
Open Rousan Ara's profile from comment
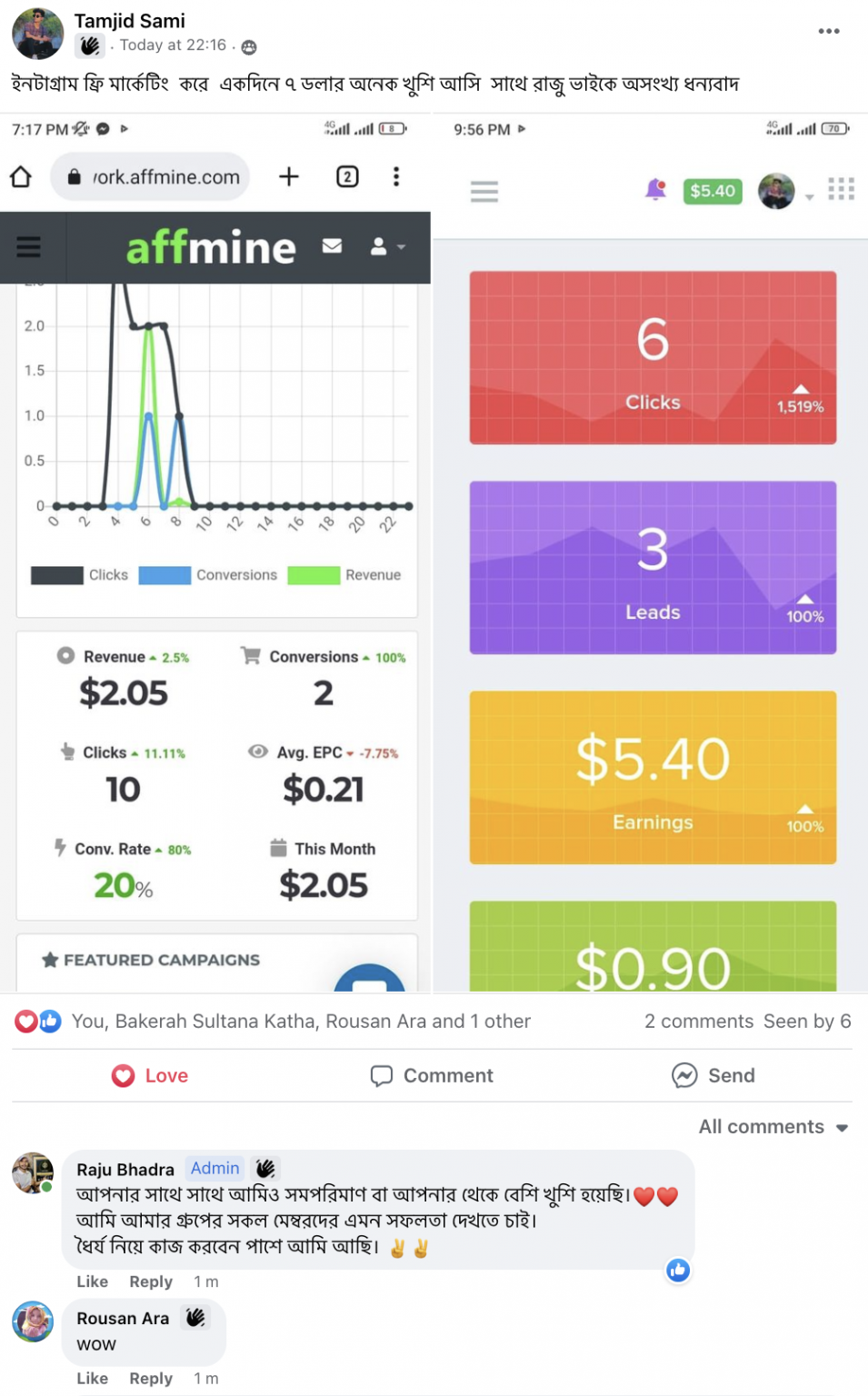[x=123, y=1318]
